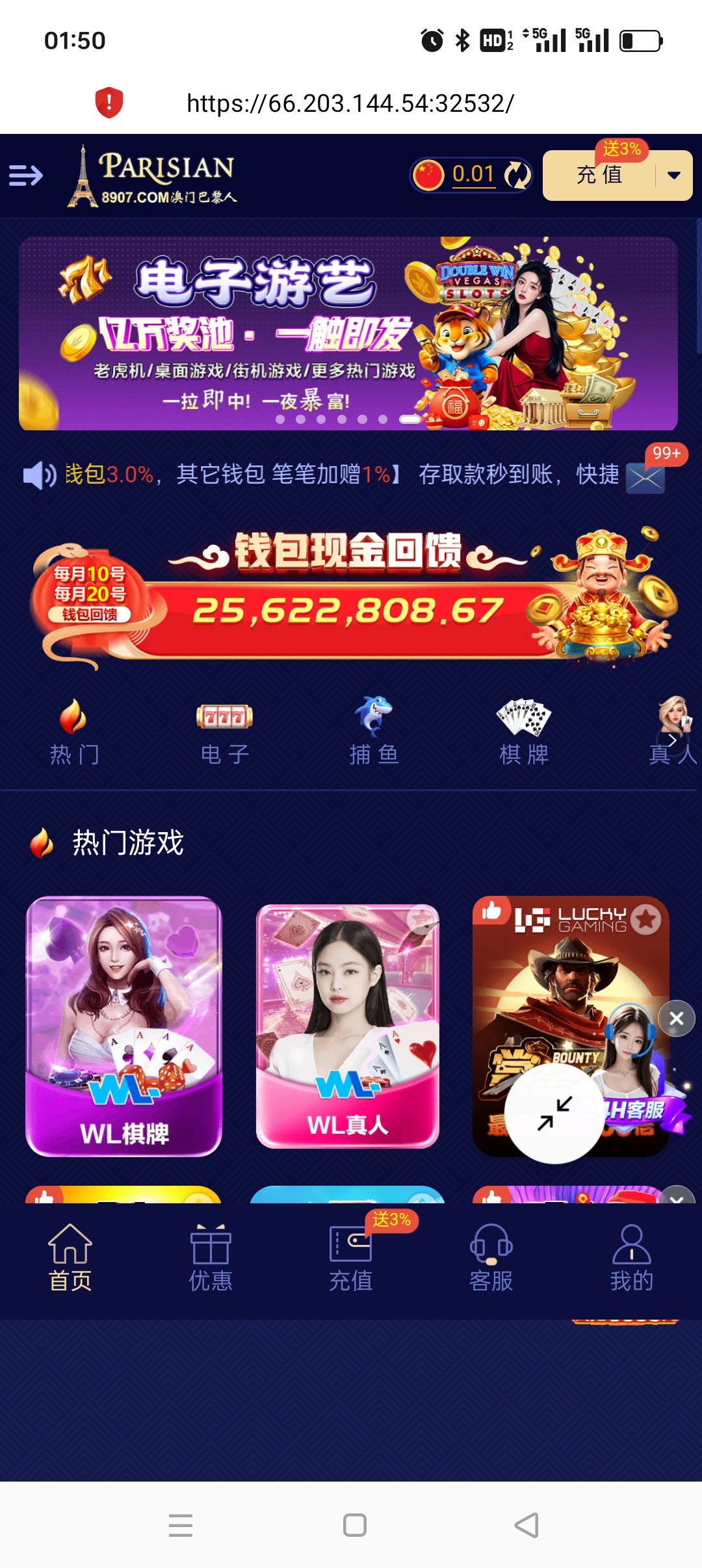Screen dimensions: 702x1568
Task: Switch to the 优惠 promotions tab
Action: point(211,1258)
